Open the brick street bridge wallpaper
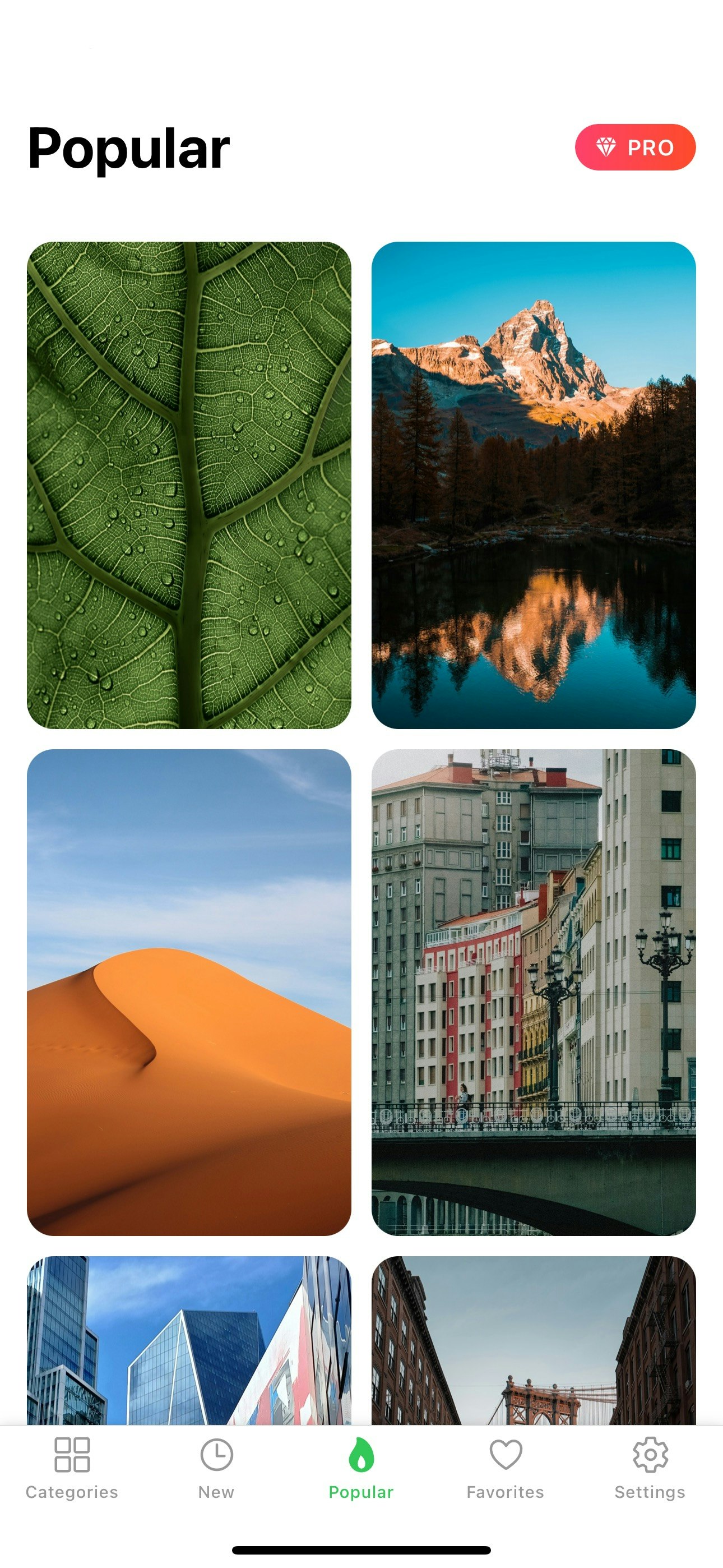 [533, 1340]
